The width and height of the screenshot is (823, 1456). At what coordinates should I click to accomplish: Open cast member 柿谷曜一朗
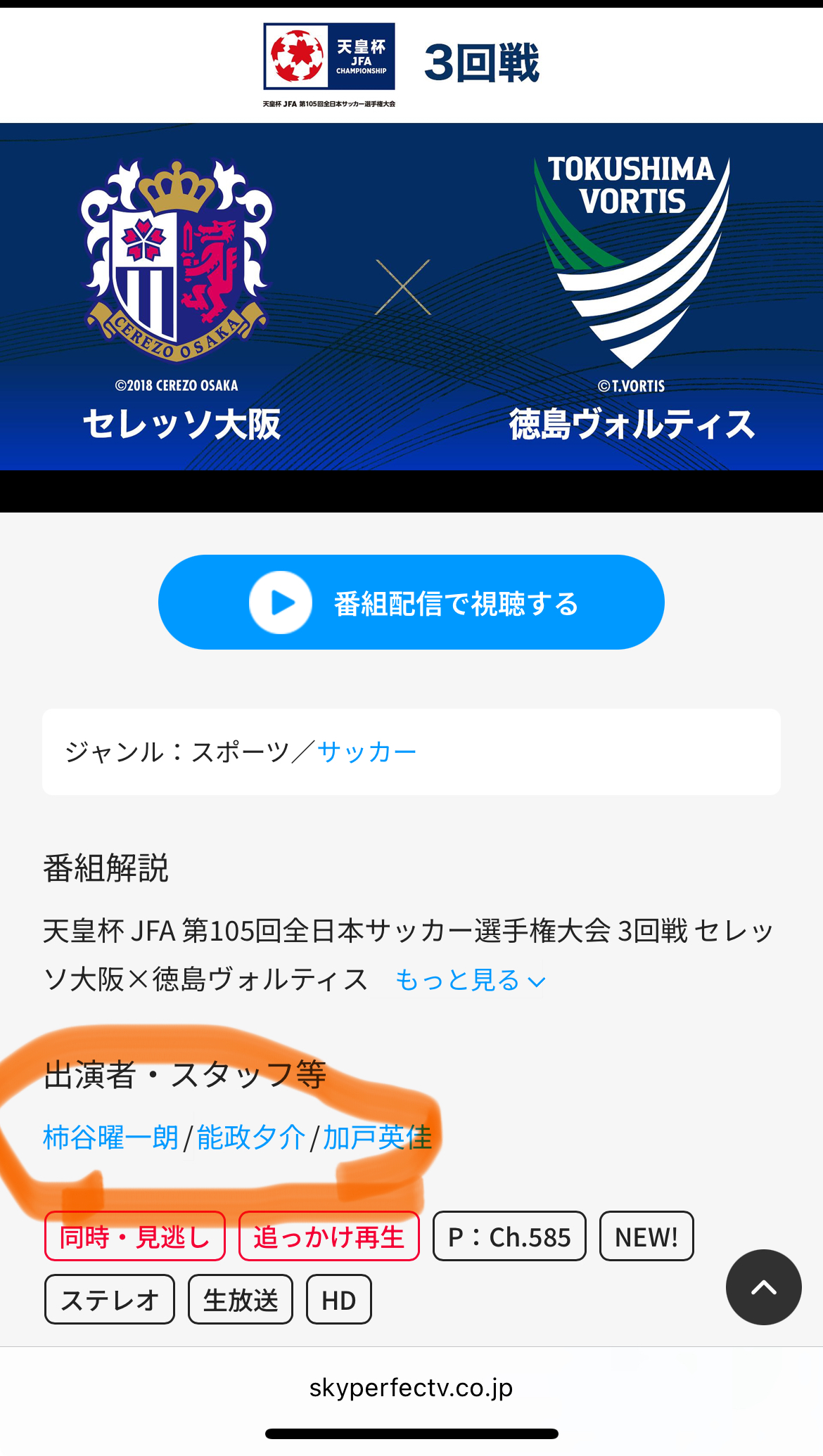click(110, 1138)
